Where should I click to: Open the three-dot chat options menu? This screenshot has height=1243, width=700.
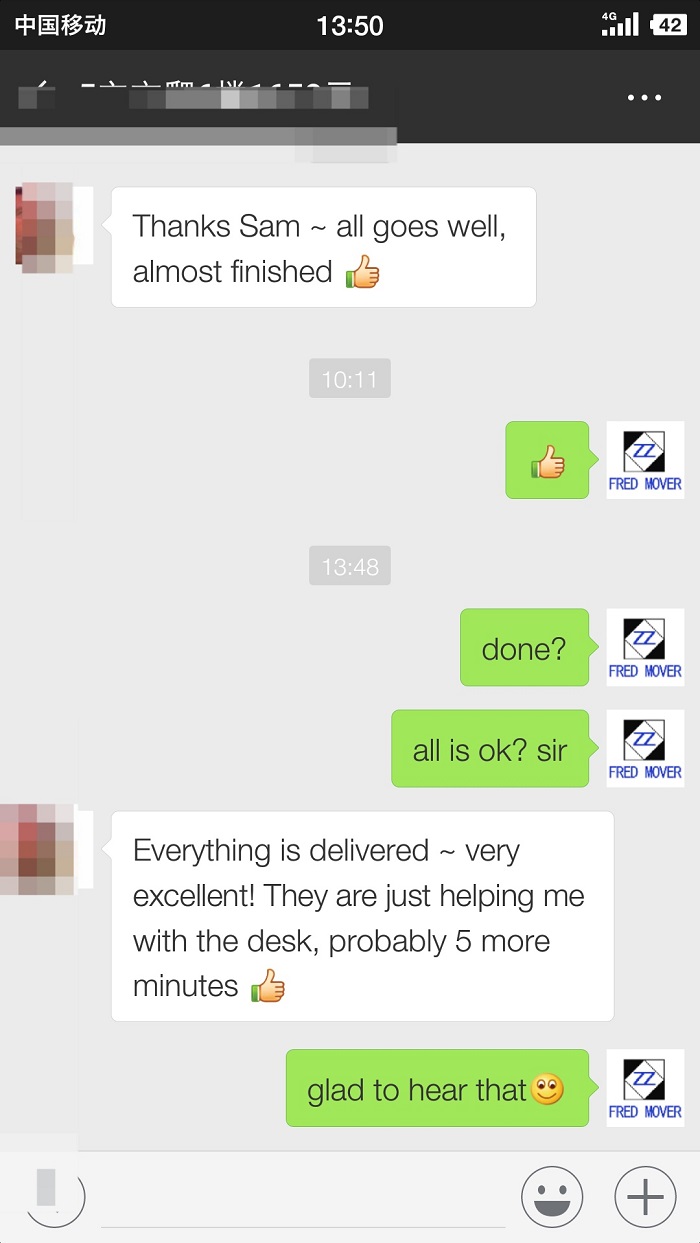[x=645, y=98]
